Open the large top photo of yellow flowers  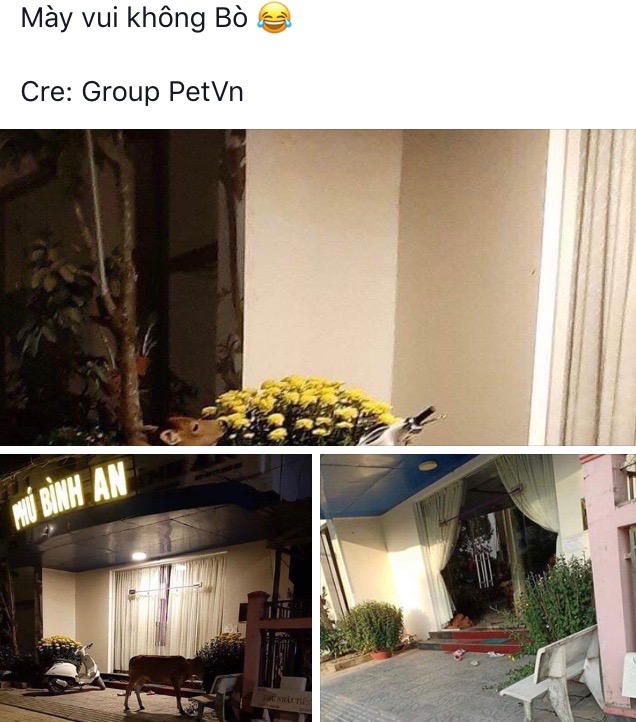(x=318, y=287)
